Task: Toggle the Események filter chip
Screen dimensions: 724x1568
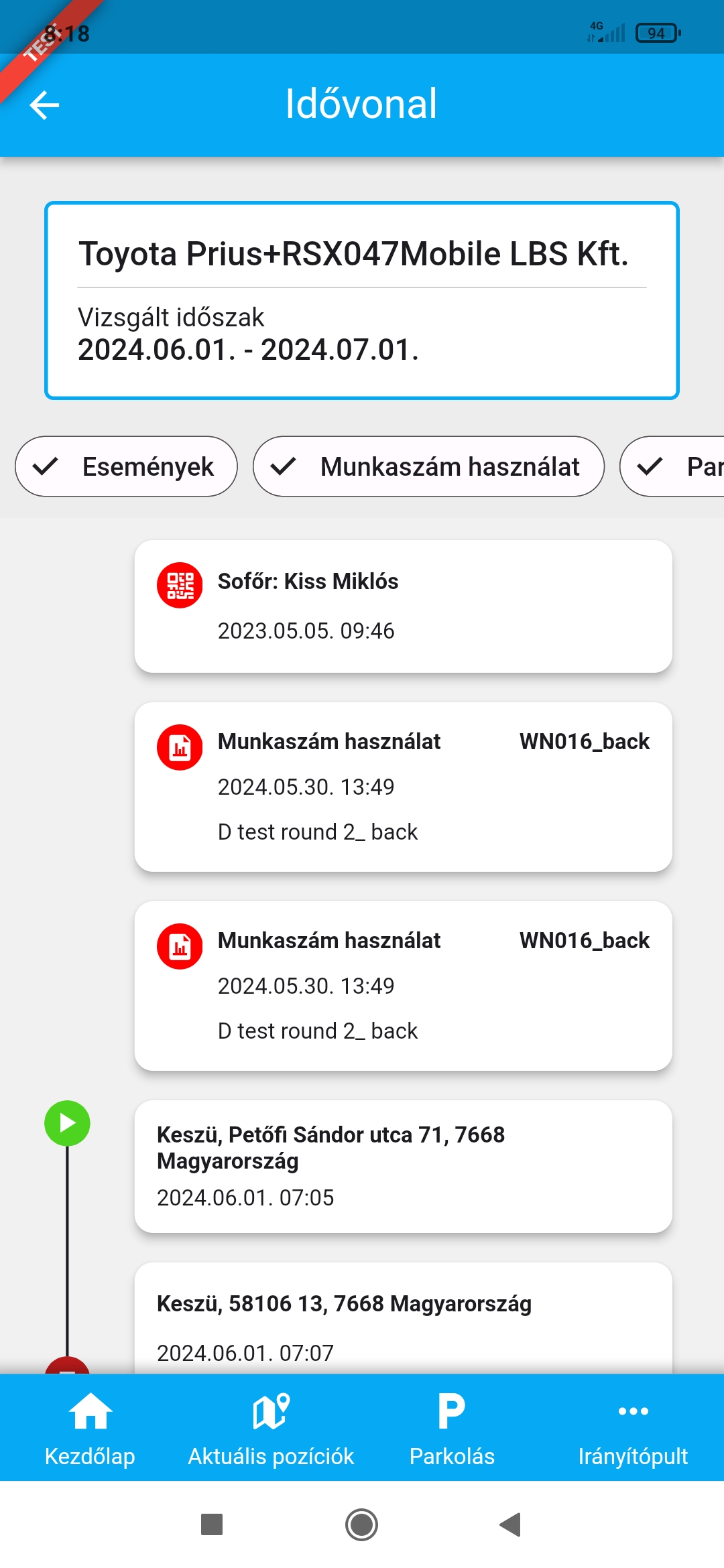Action: click(x=126, y=466)
